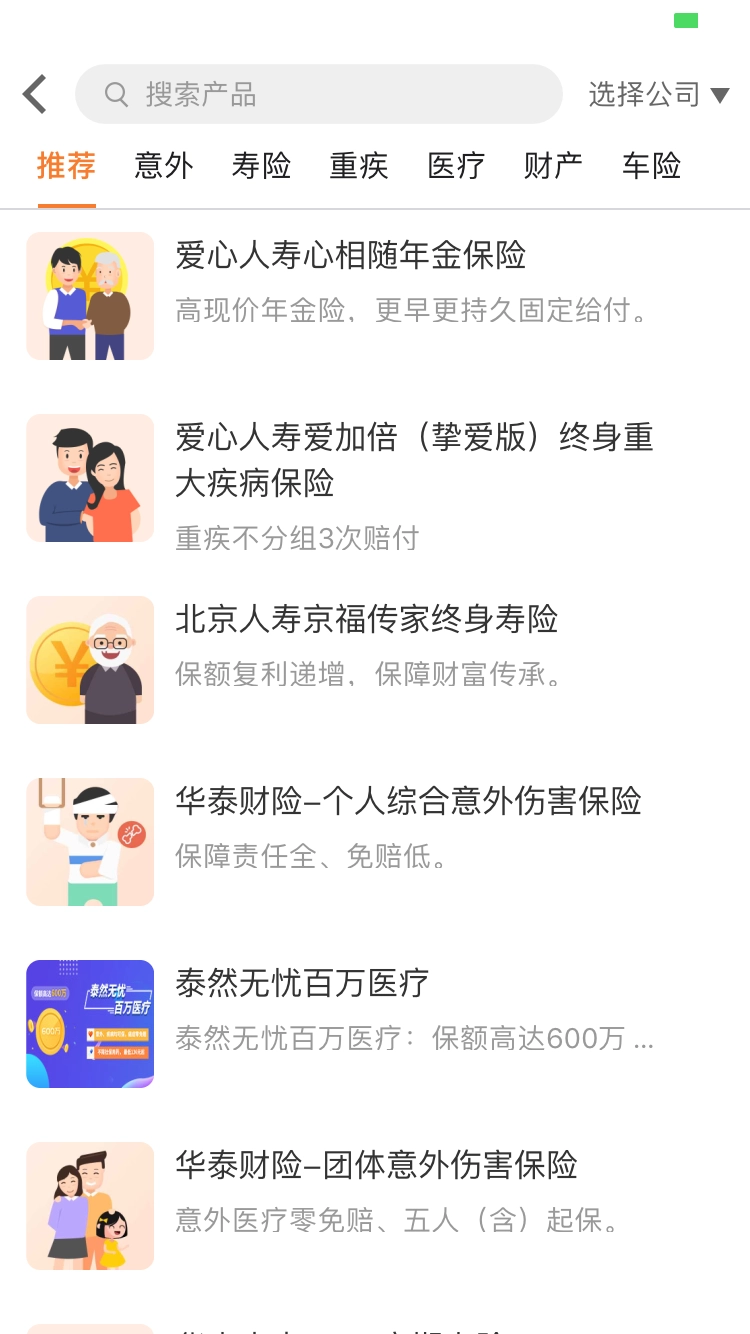Click the gold coin icon for 北京人寿京福传家
Screen dimensions: 750x1334
tap(89, 659)
